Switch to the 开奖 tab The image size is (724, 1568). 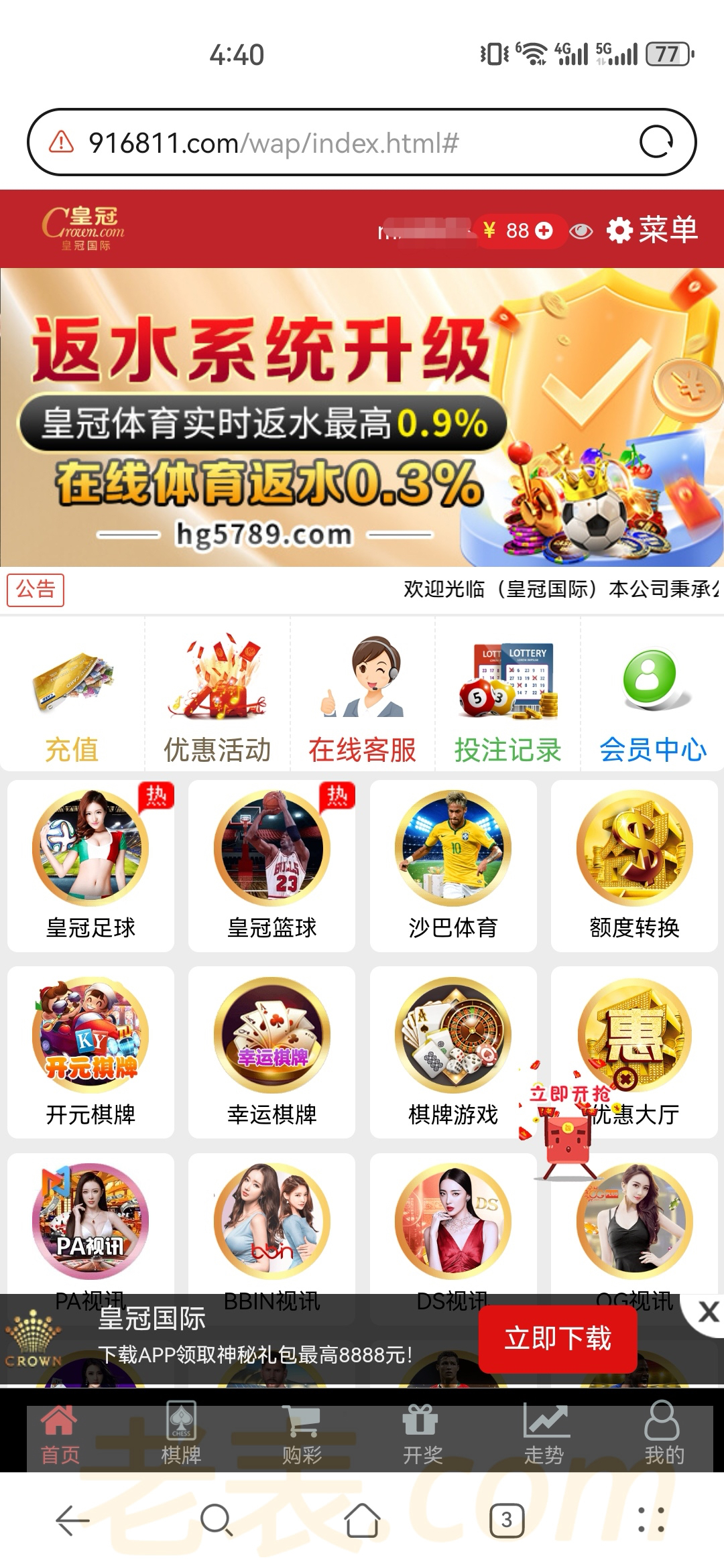tap(422, 1435)
